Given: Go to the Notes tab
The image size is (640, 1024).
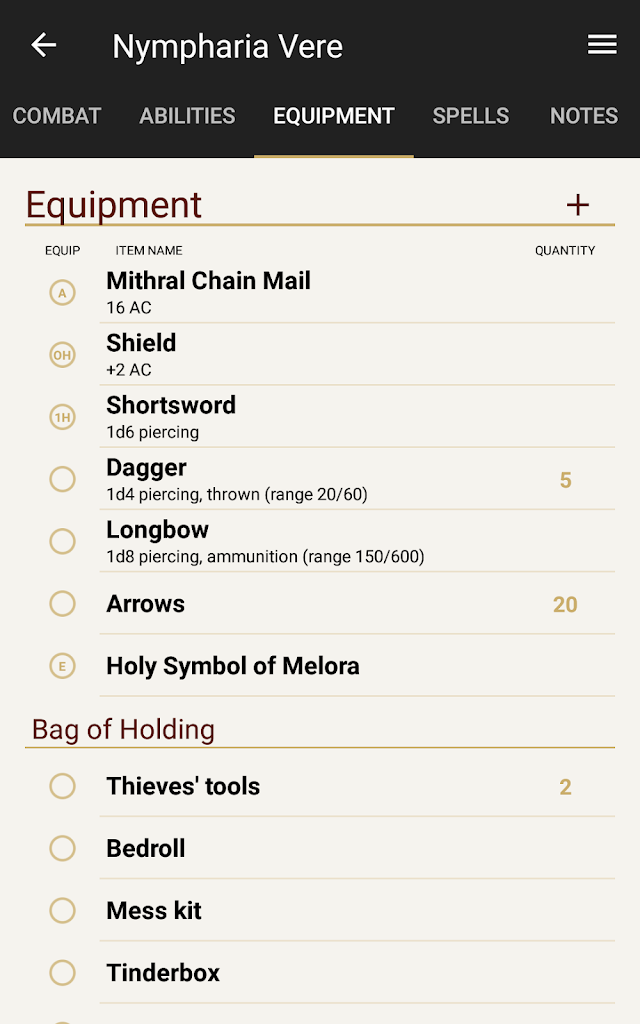Looking at the screenshot, I should [583, 116].
